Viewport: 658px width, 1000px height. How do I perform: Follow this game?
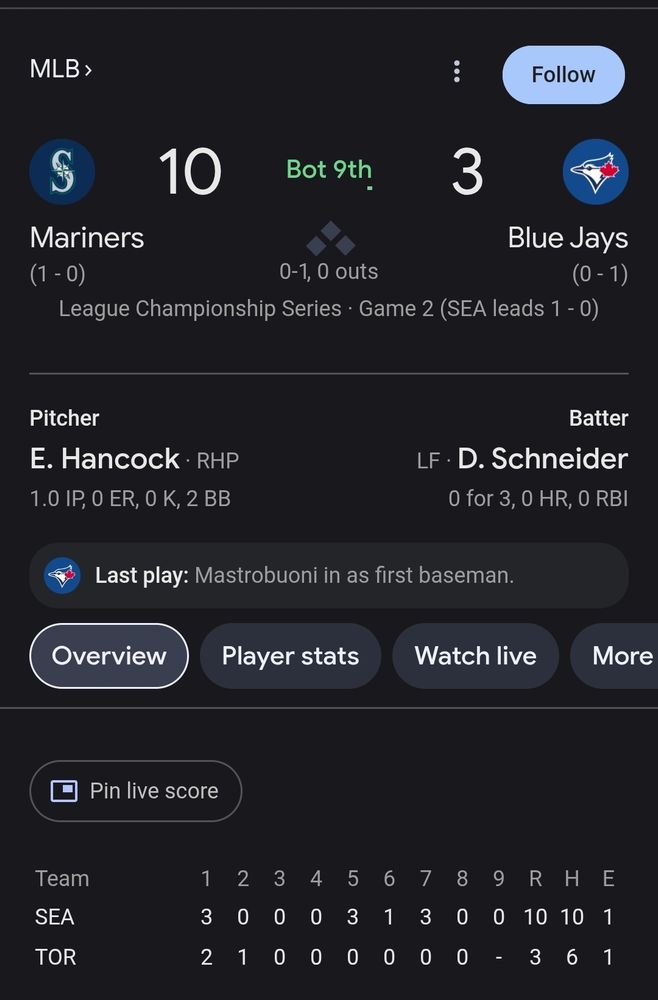[x=563, y=75]
